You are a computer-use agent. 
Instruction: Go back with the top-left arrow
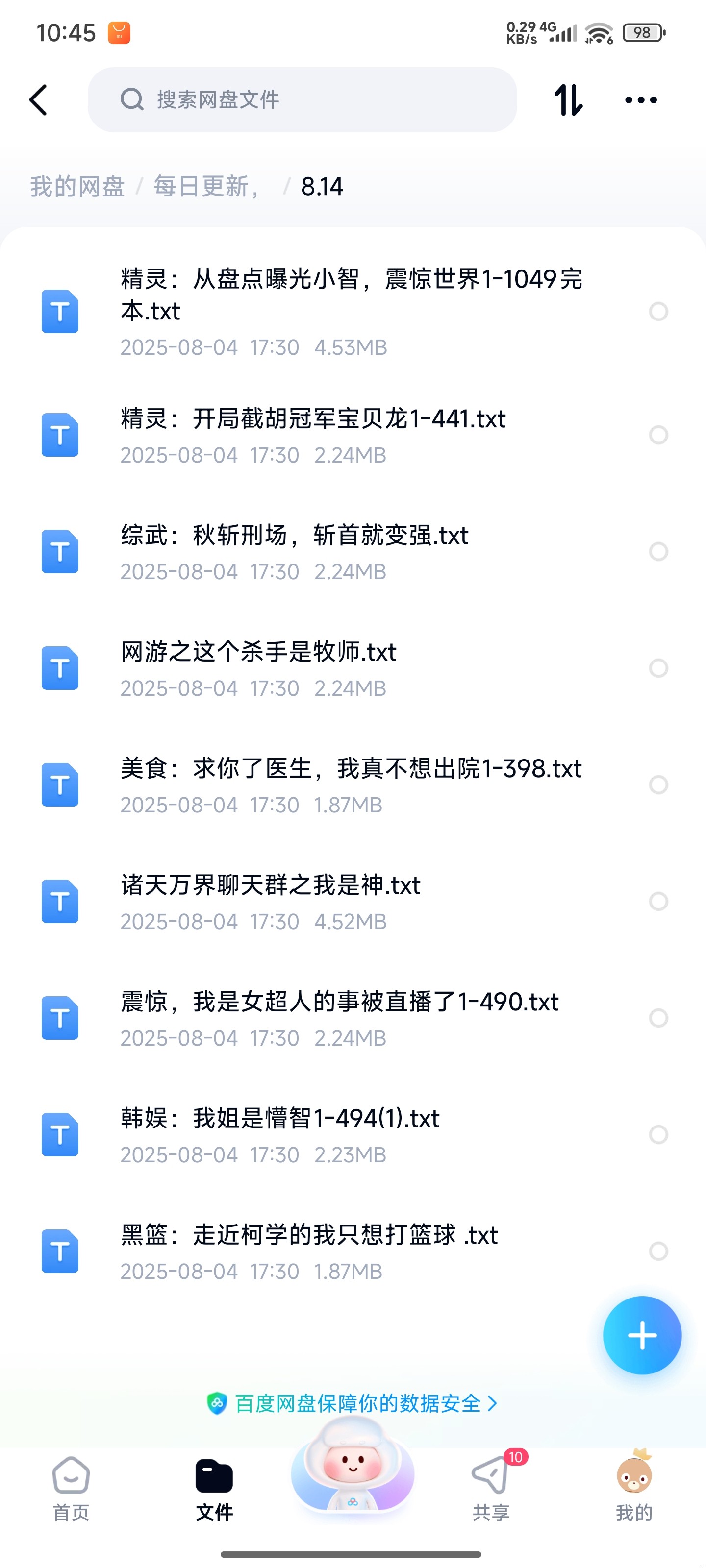click(x=38, y=100)
